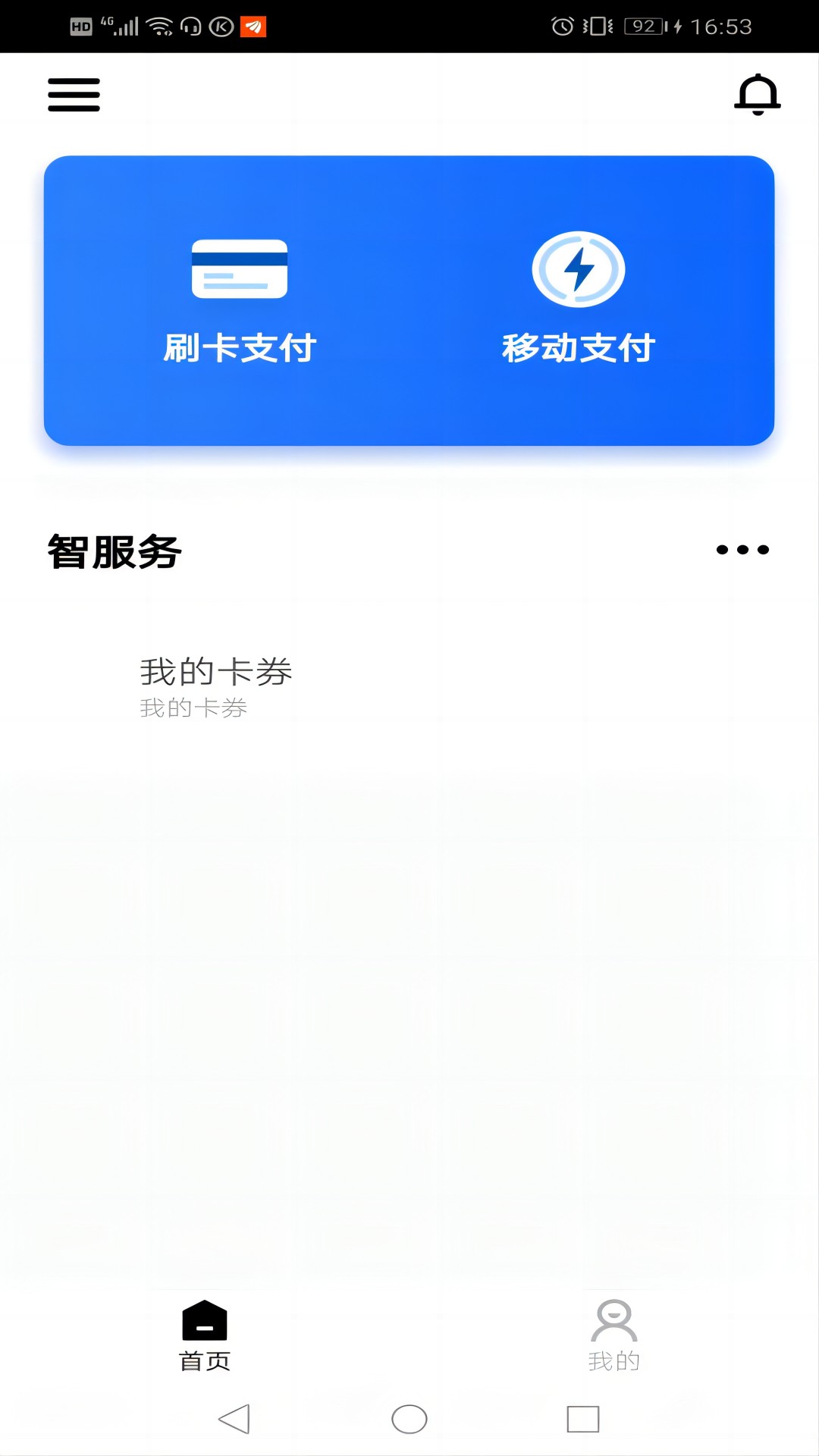This screenshot has width=819, height=1456.
Task: Open the hamburger drawer menu
Action: [74, 95]
